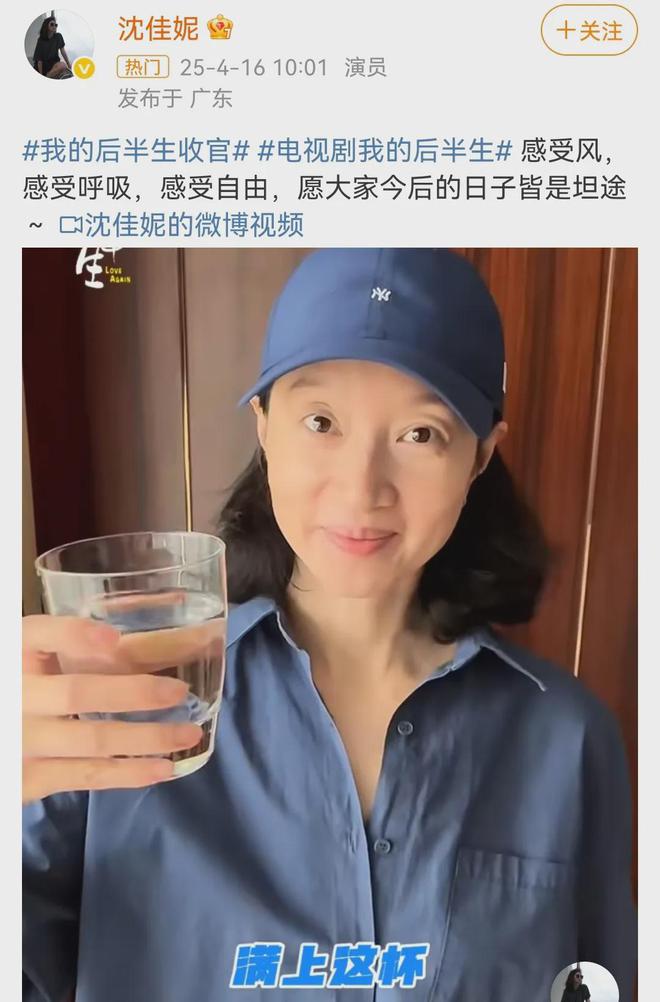Open the 微博视频 video link
Screen dimensions: 660x1002
181,224
